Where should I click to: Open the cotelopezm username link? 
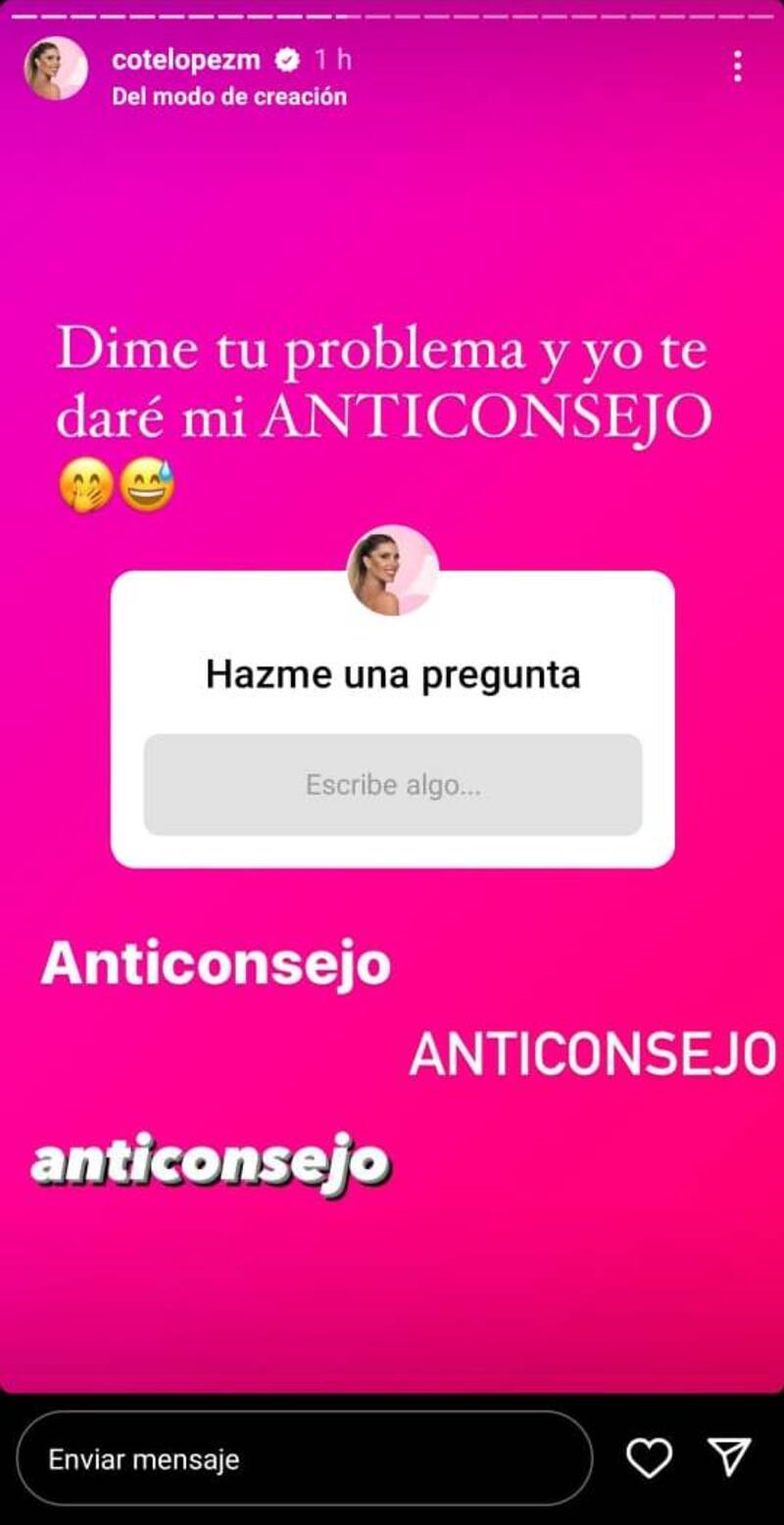point(186,60)
